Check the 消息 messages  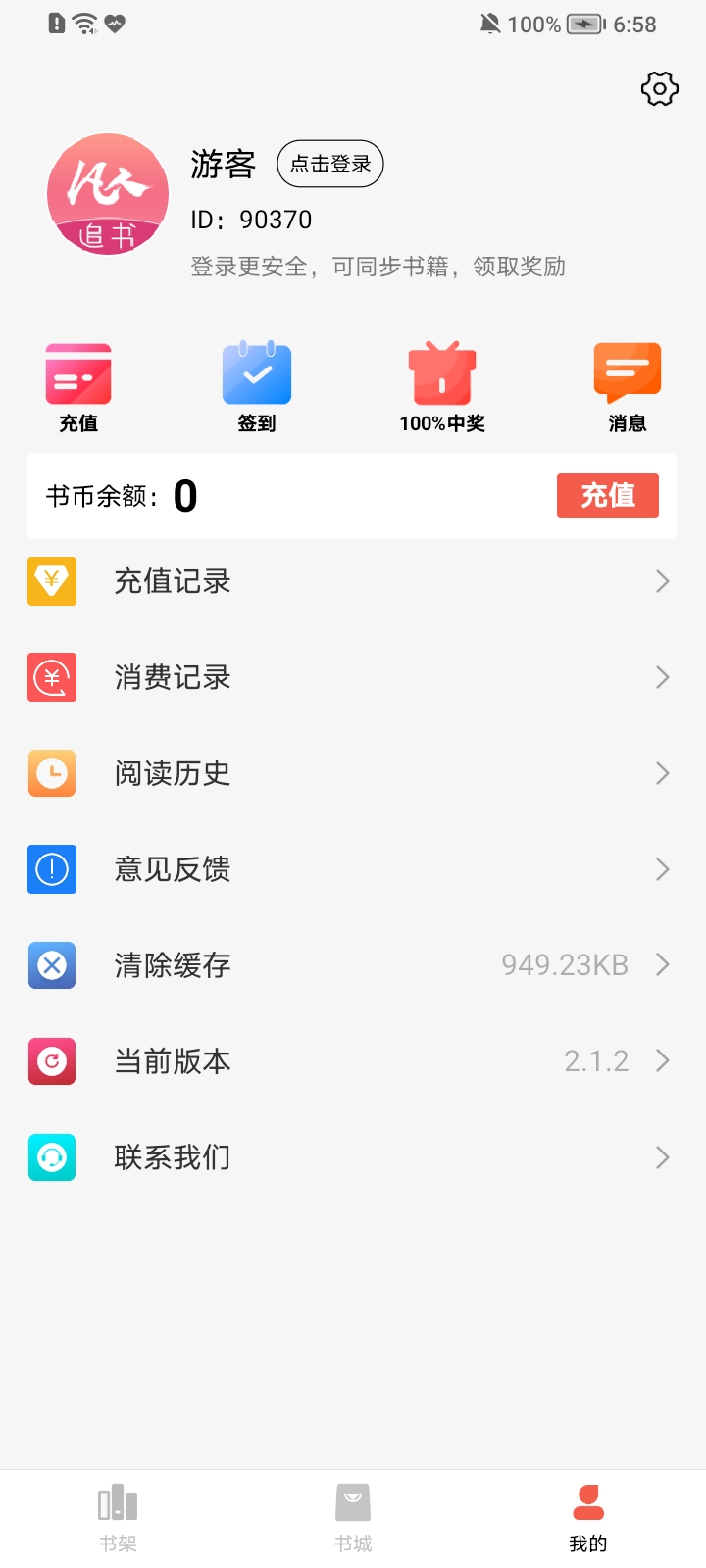point(628,387)
